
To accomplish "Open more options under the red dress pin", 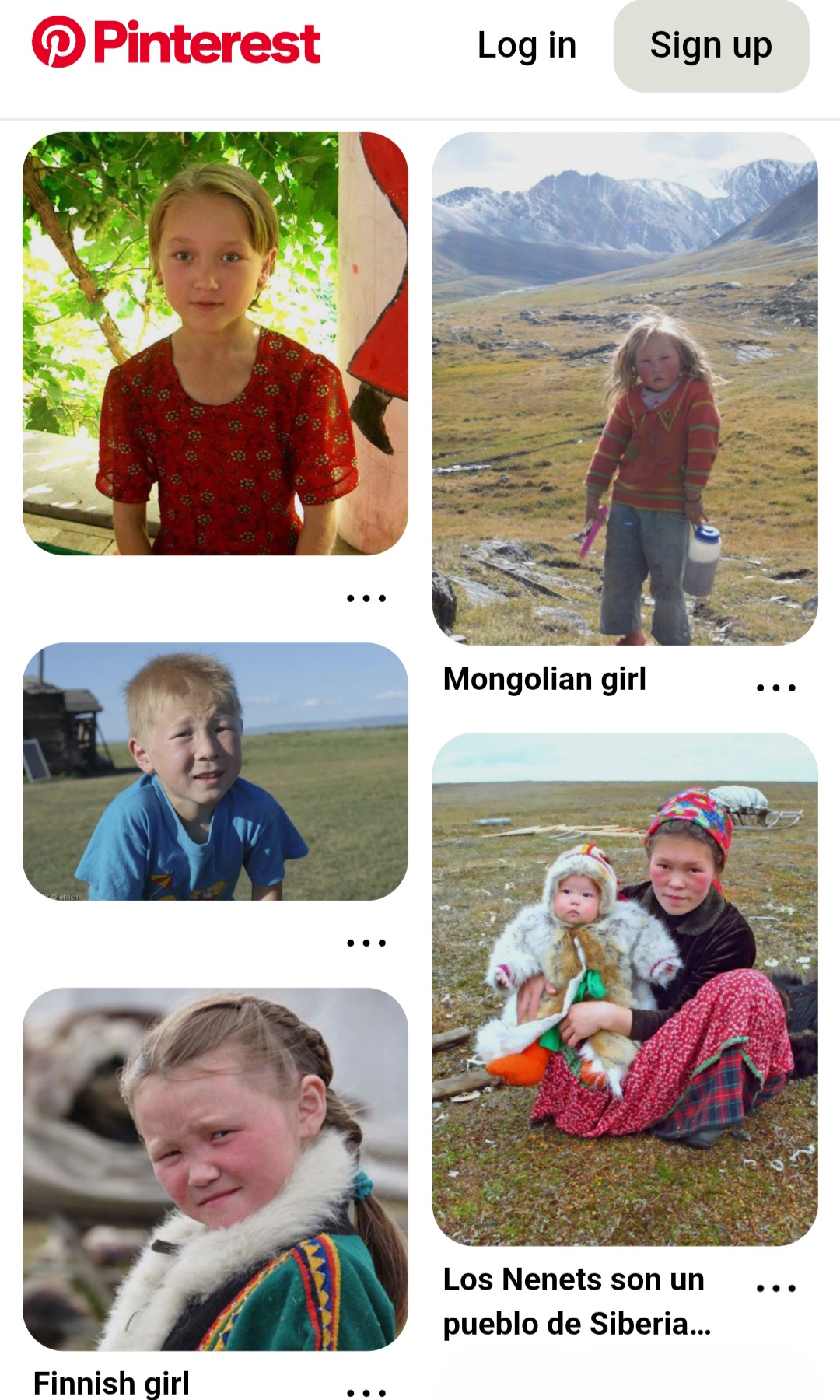I will point(366,598).
